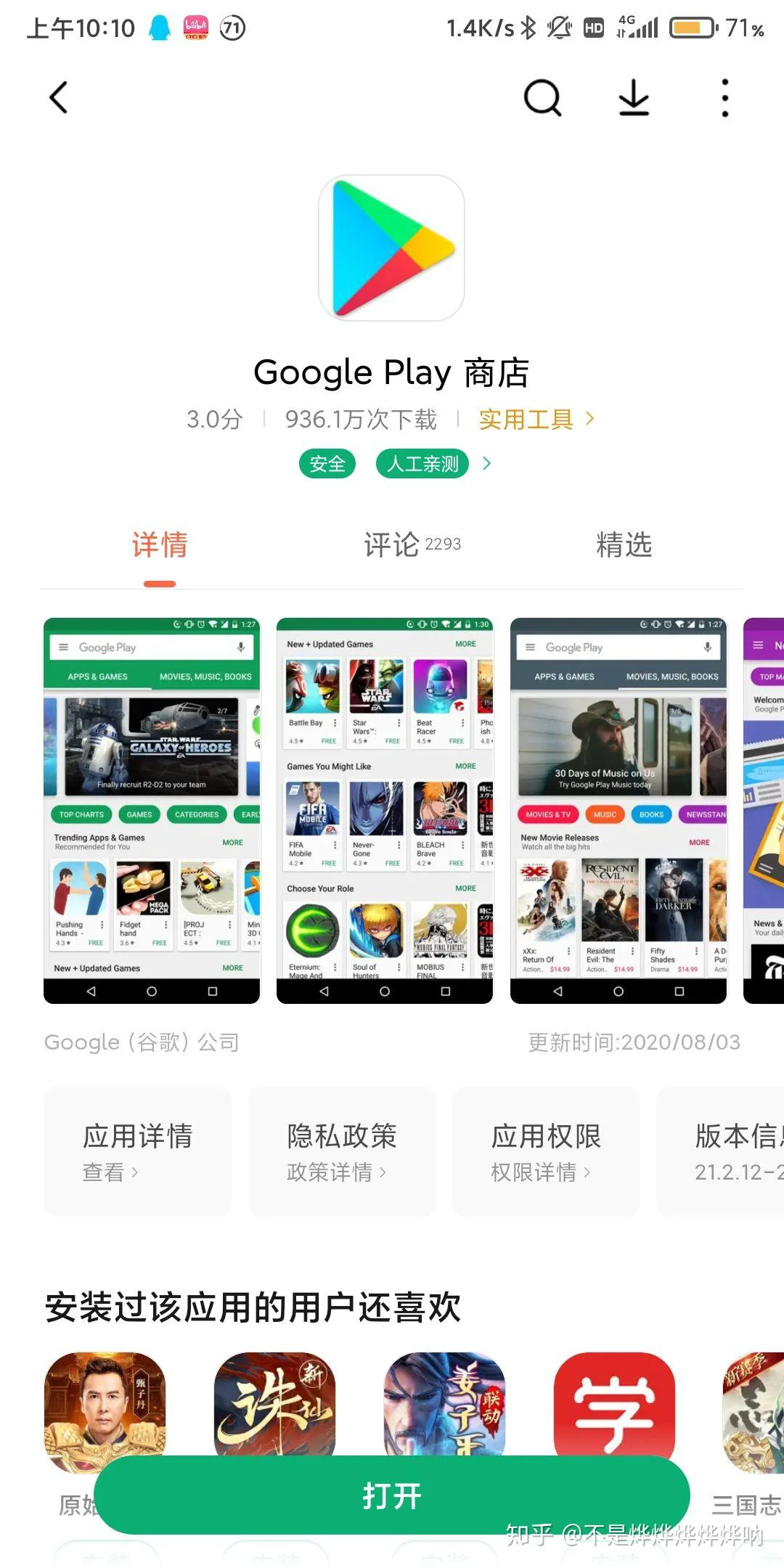Switch to the 精选 tab
This screenshot has width=784, height=1568.
(x=624, y=544)
